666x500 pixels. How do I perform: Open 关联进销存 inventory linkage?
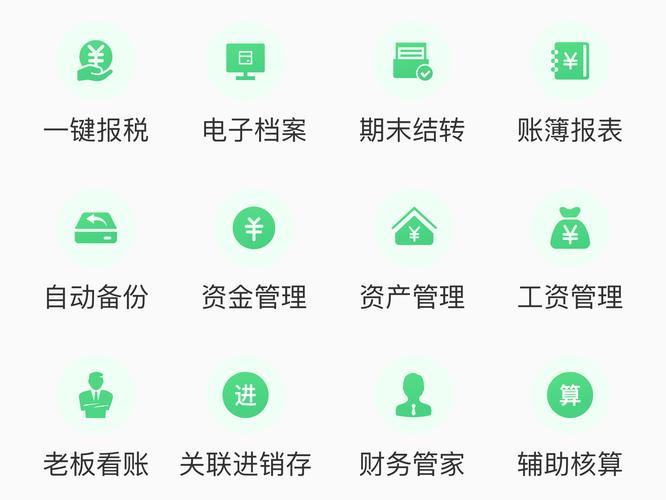[x=245, y=396]
